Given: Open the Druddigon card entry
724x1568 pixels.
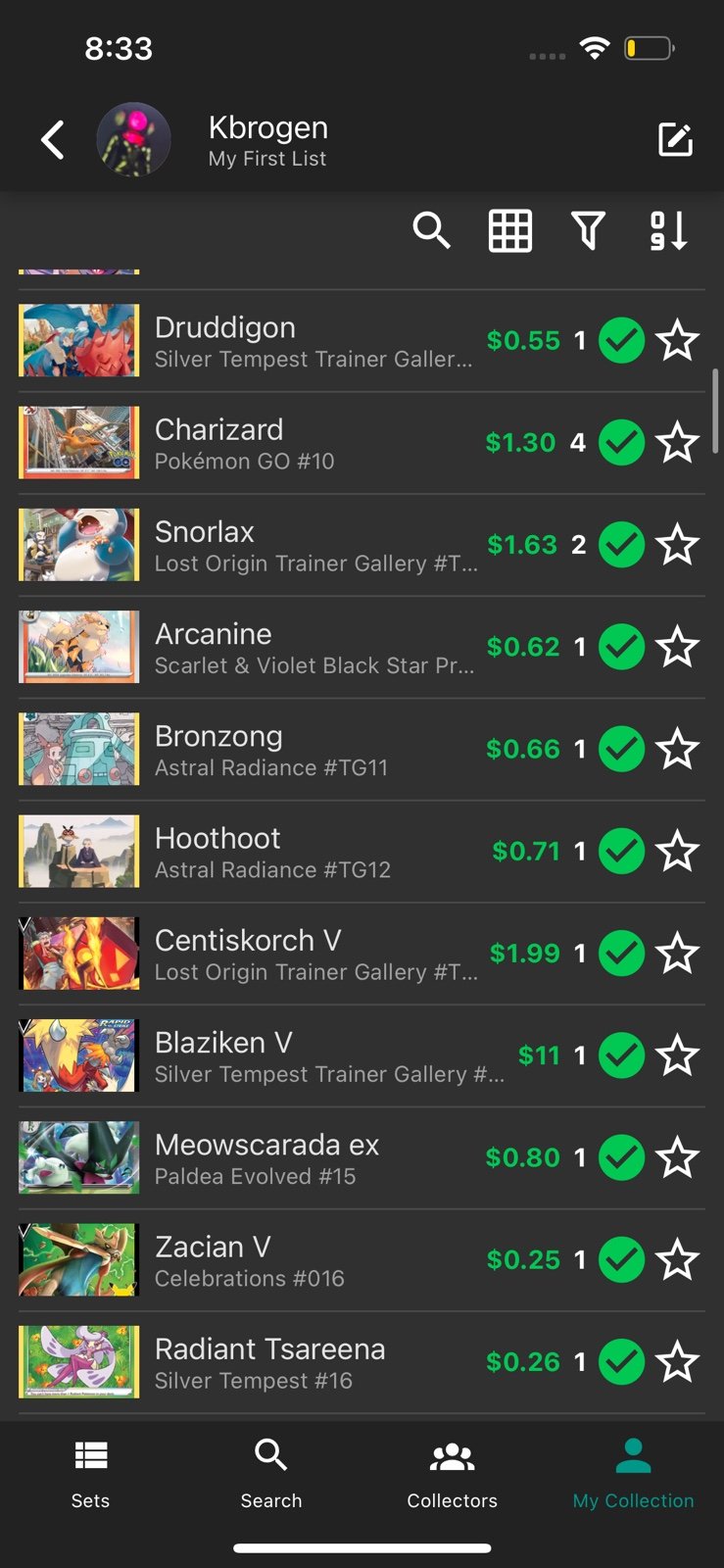Looking at the screenshot, I should pyautogui.click(x=362, y=341).
